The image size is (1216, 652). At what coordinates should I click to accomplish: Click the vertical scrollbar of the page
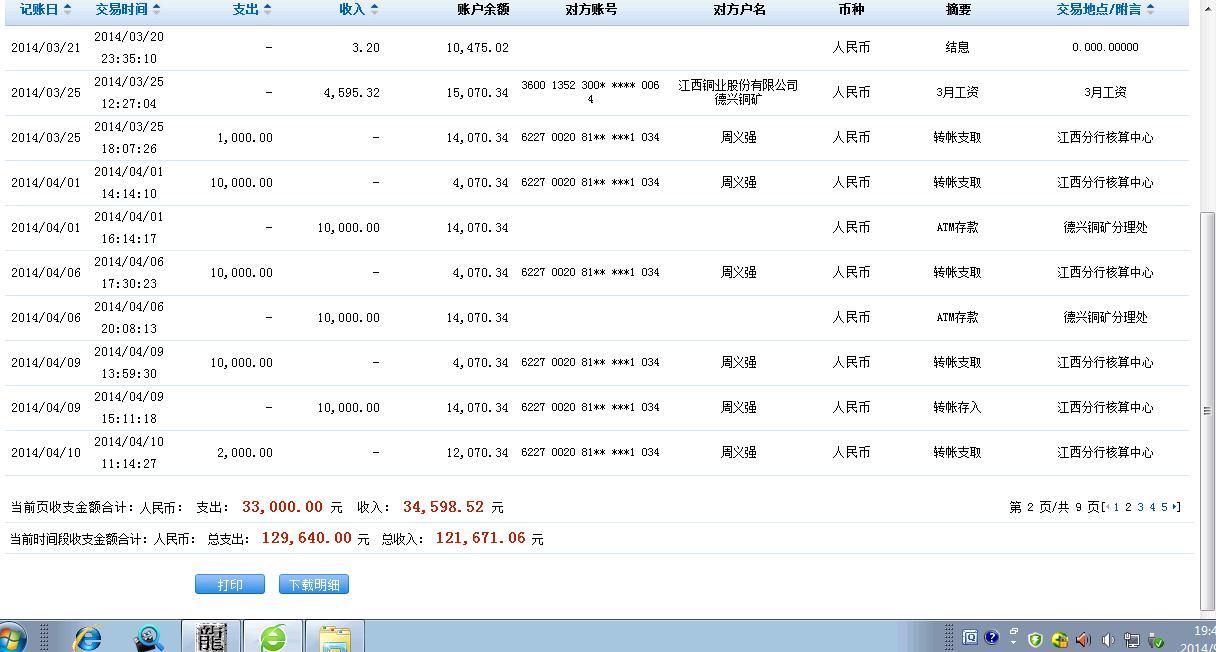pyautogui.click(x=1207, y=400)
